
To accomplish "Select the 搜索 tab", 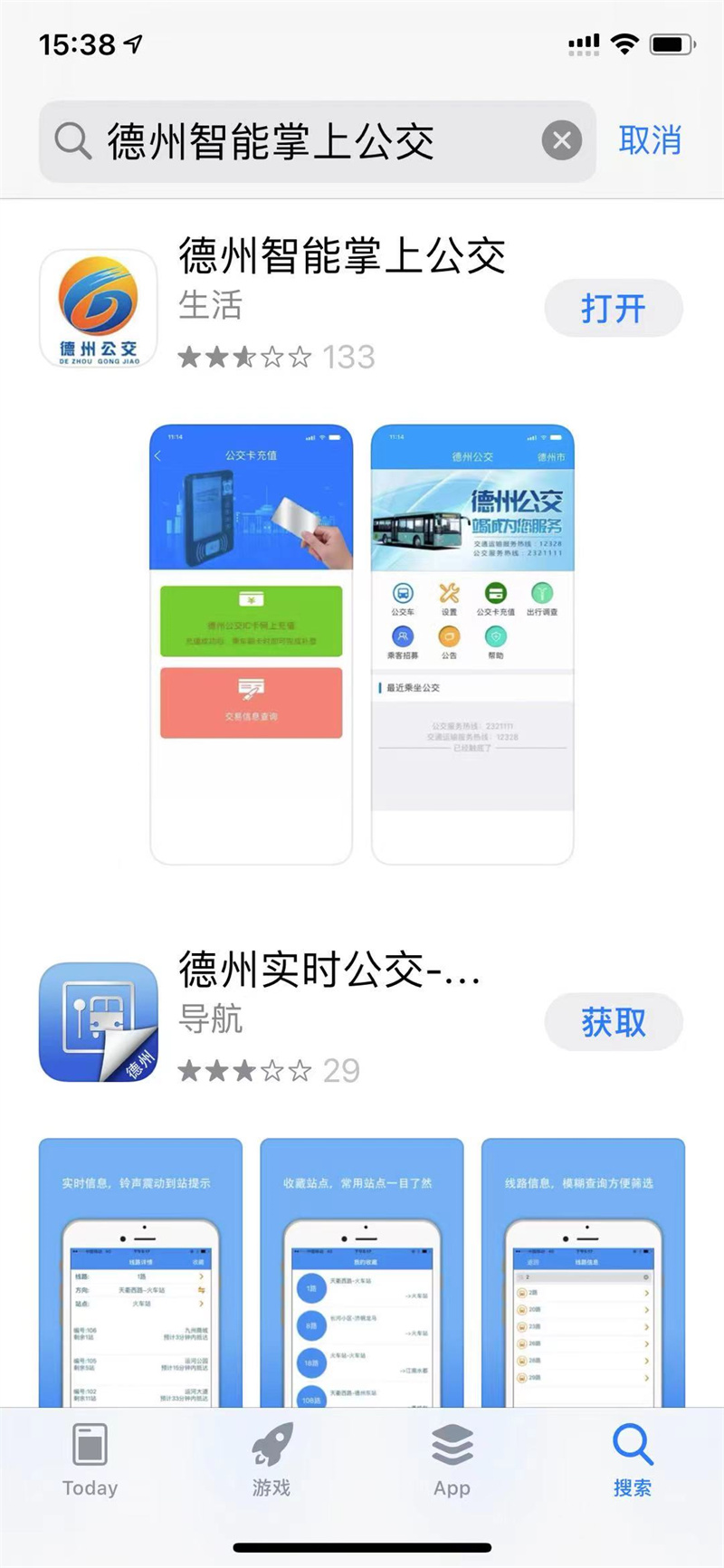I will 633,1459.
